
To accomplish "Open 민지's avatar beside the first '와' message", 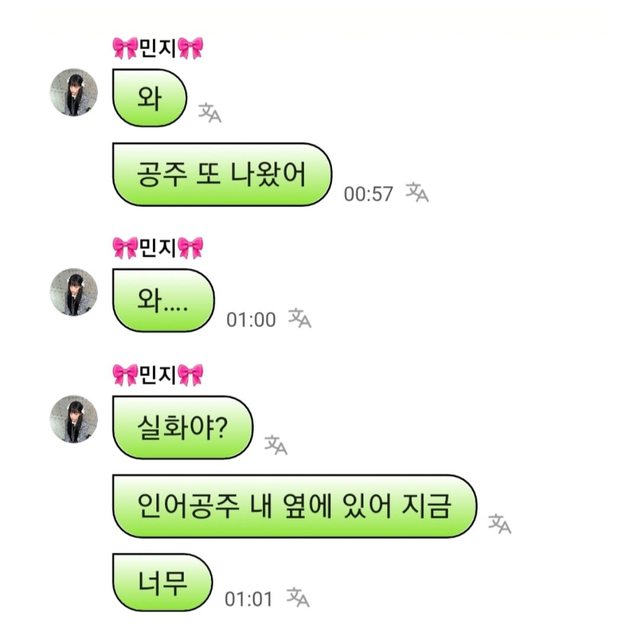I will [x=73, y=93].
